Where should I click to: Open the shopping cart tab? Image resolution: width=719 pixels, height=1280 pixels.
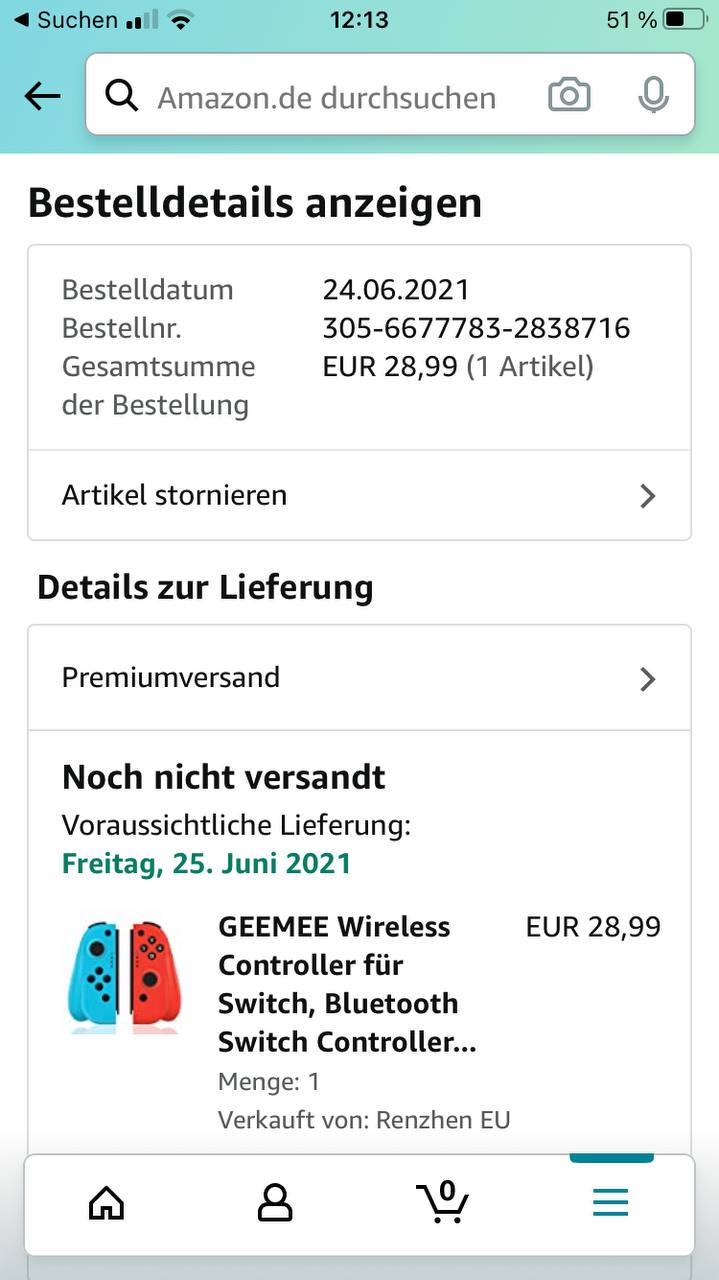click(442, 1202)
